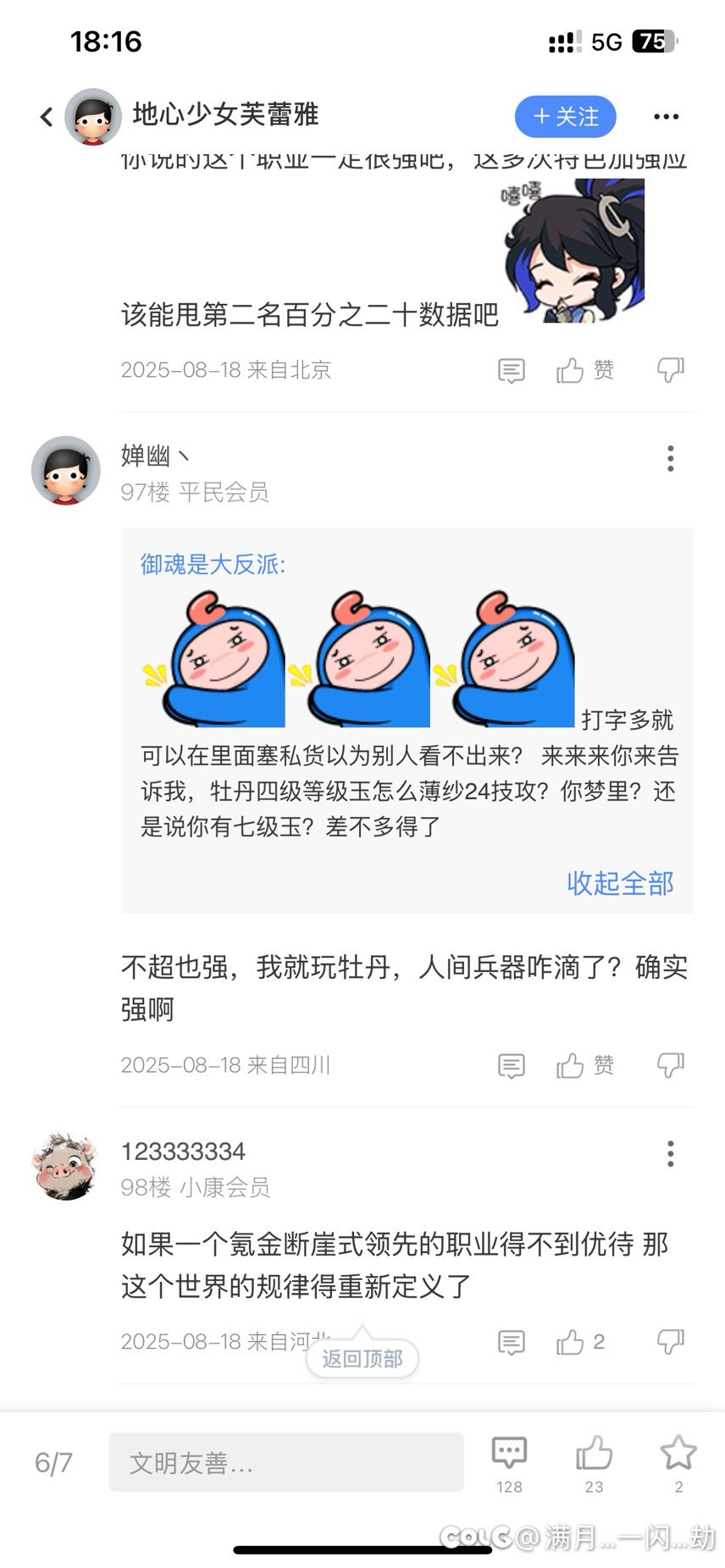Reply to the comment from 北京
The height and width of the screenshot is (1568, 725).
pos(511,371)
